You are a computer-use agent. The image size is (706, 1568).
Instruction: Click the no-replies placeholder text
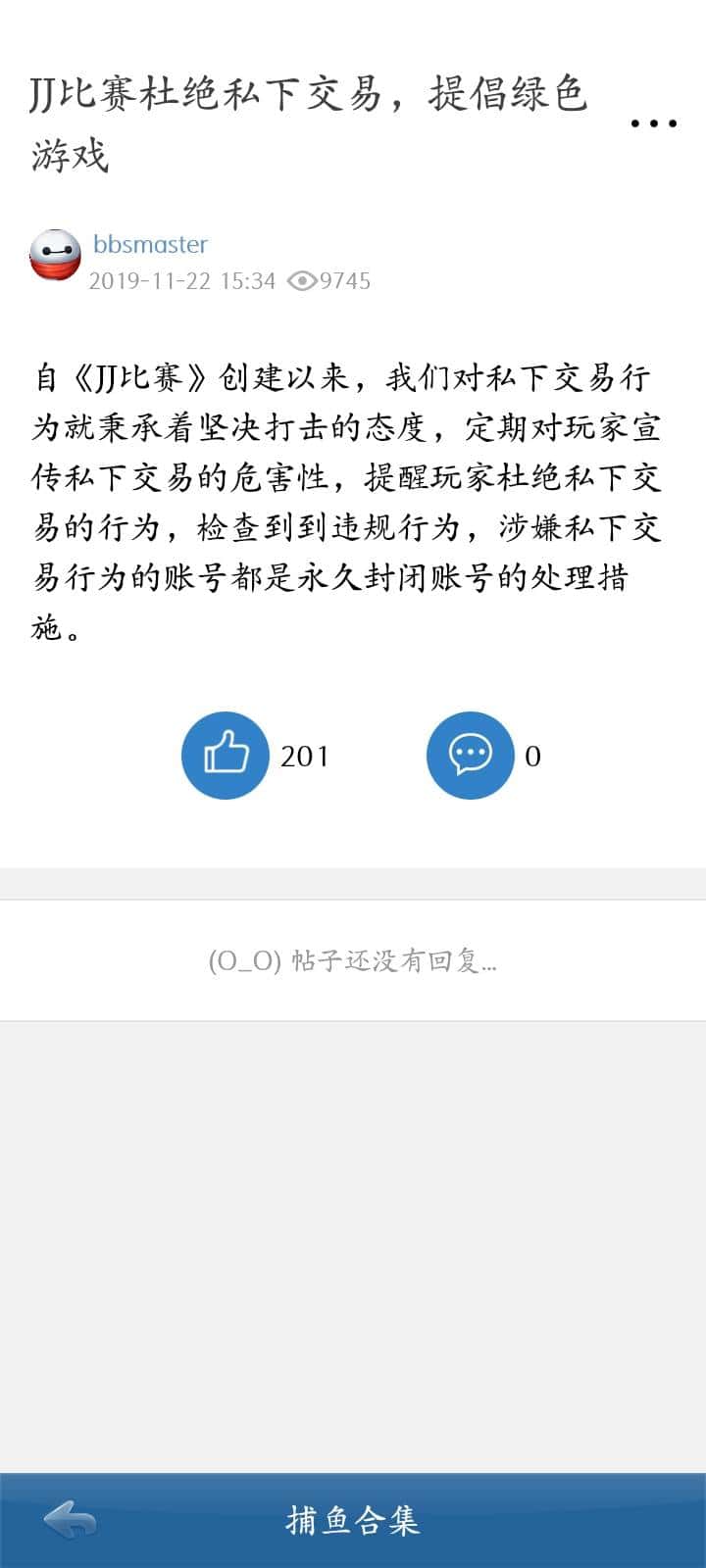tap(353, 963)
